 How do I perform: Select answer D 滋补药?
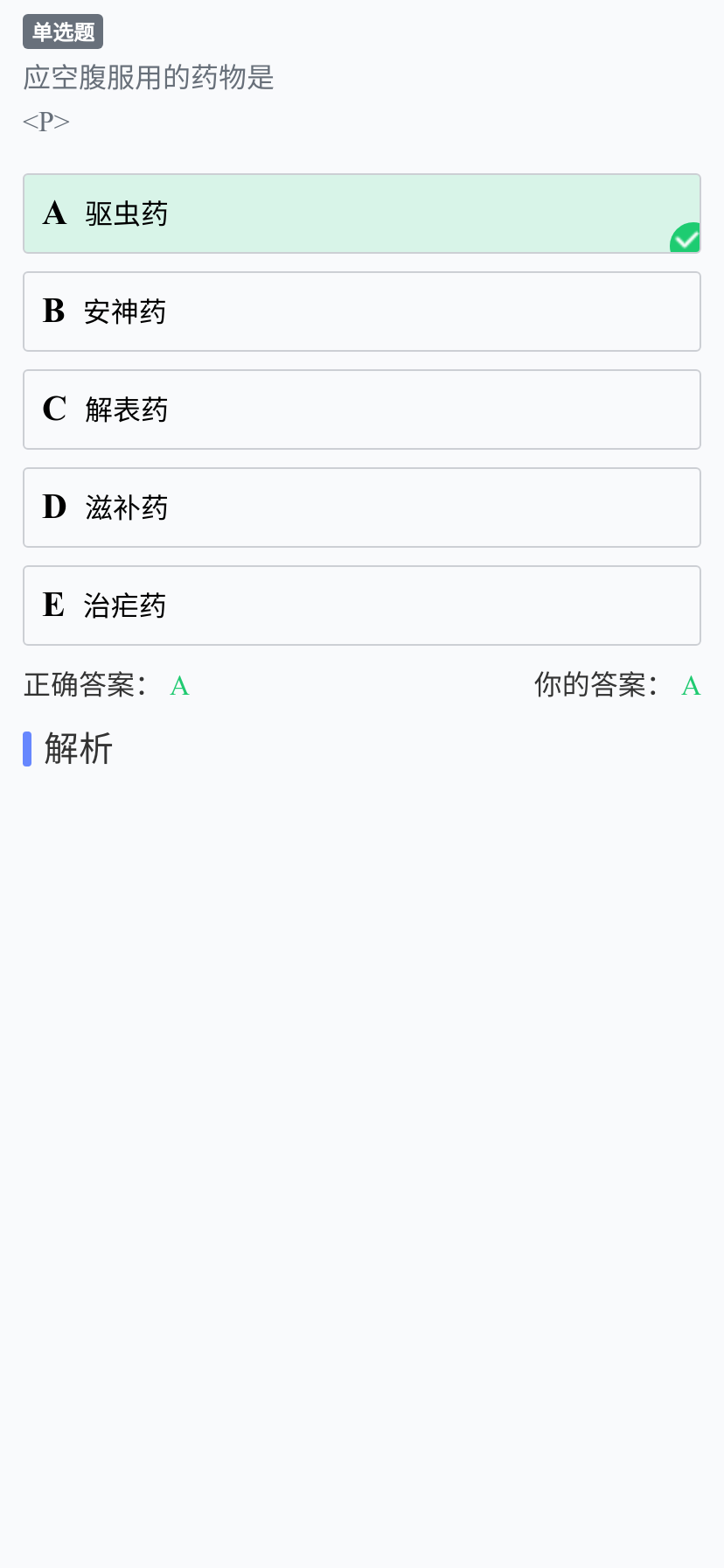point(362,507)
